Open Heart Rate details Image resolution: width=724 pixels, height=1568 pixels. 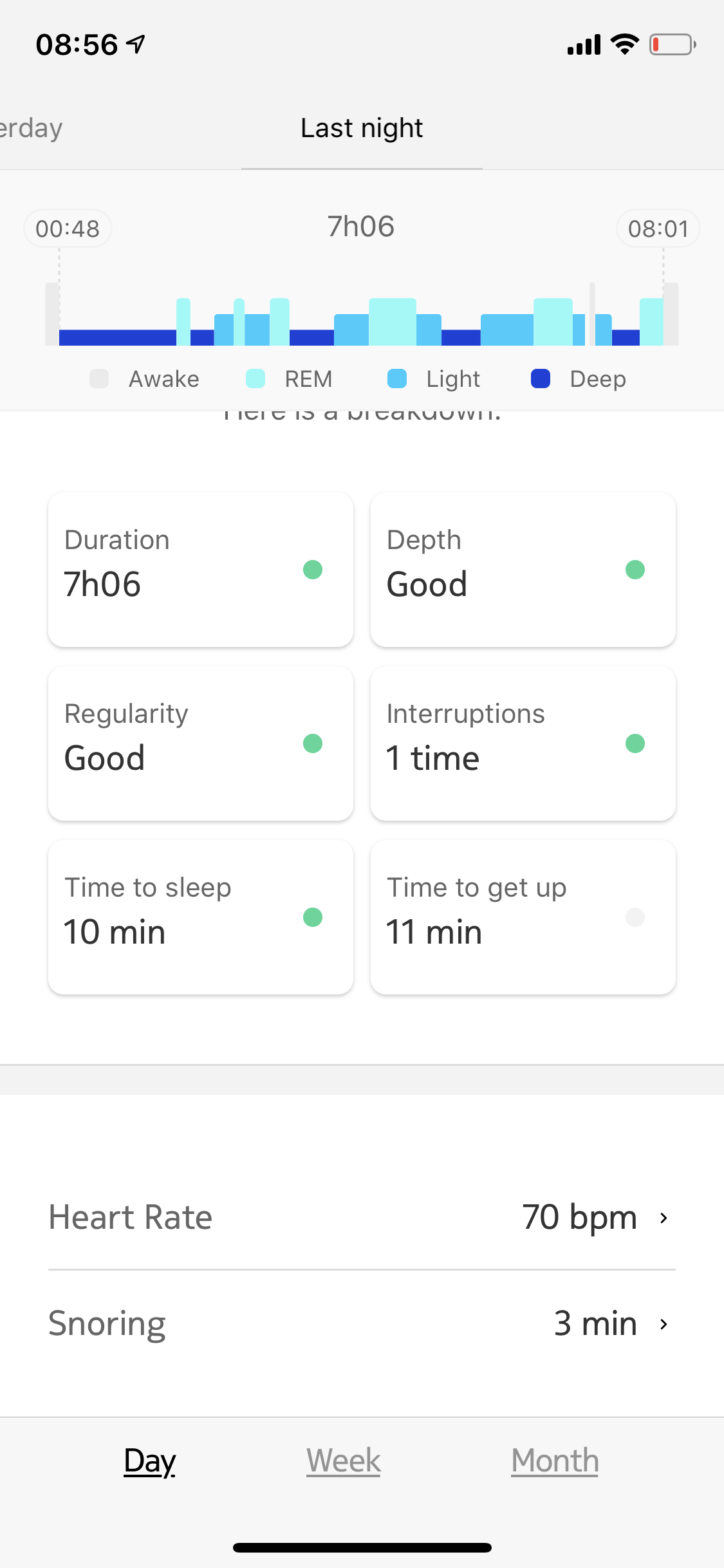point(362,1217)
